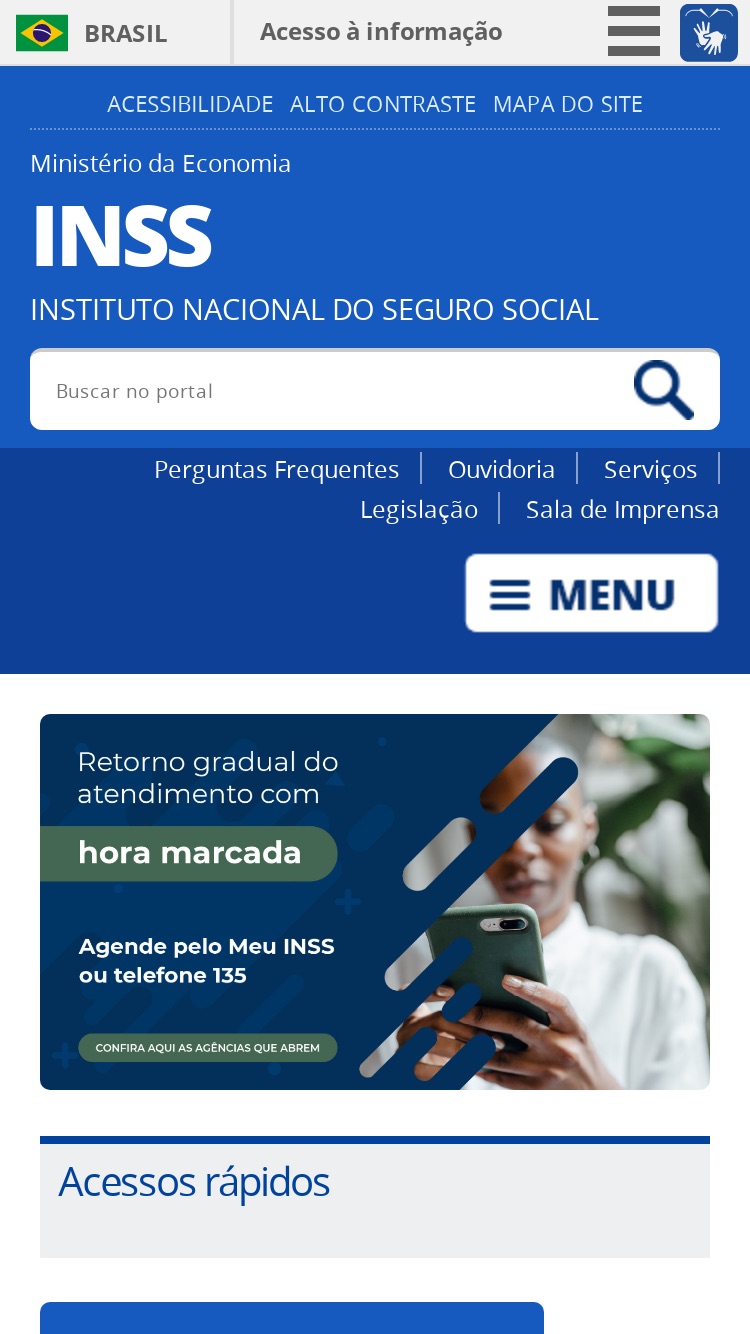Open Perguntas Frequentes

(277, 469)
